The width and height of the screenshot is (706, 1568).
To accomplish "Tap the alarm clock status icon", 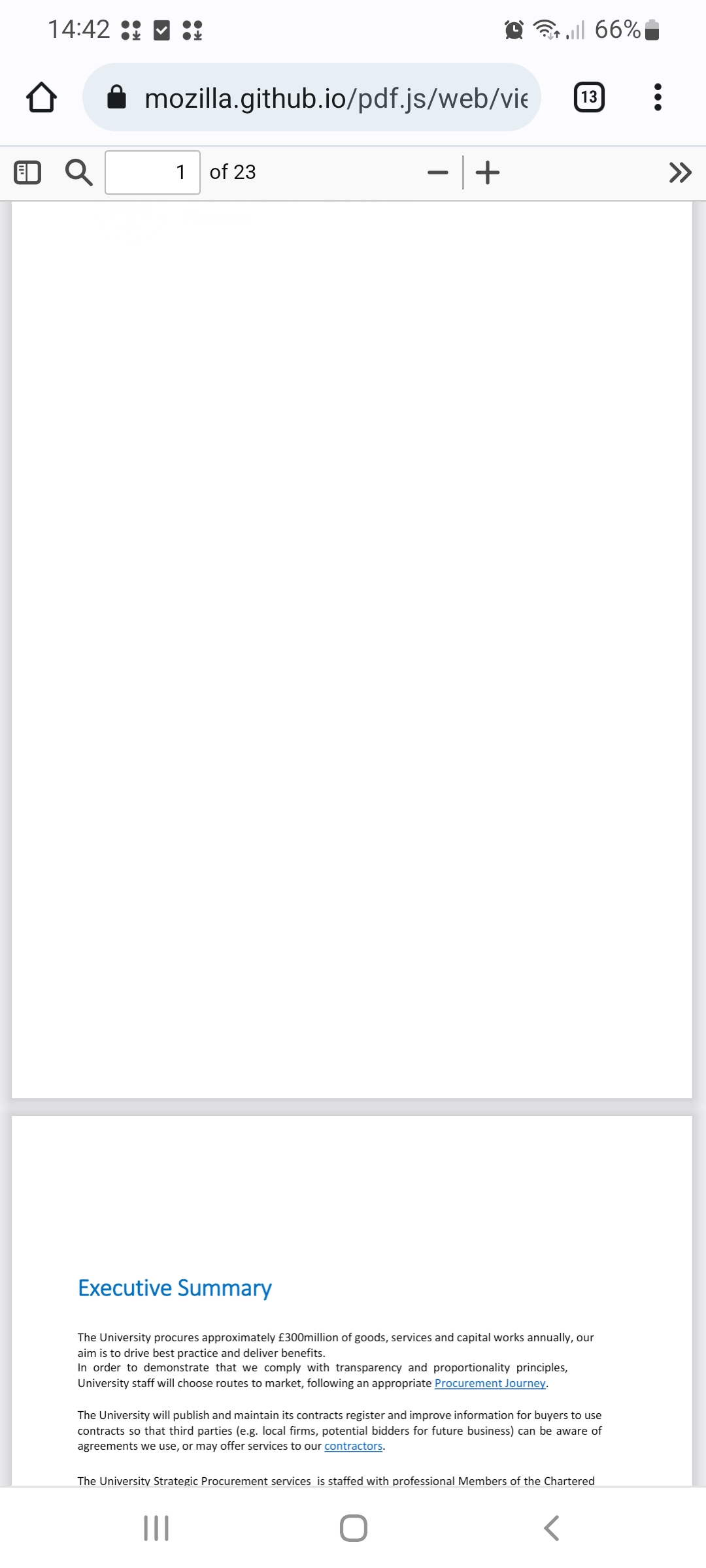I will tap(514, 29).
